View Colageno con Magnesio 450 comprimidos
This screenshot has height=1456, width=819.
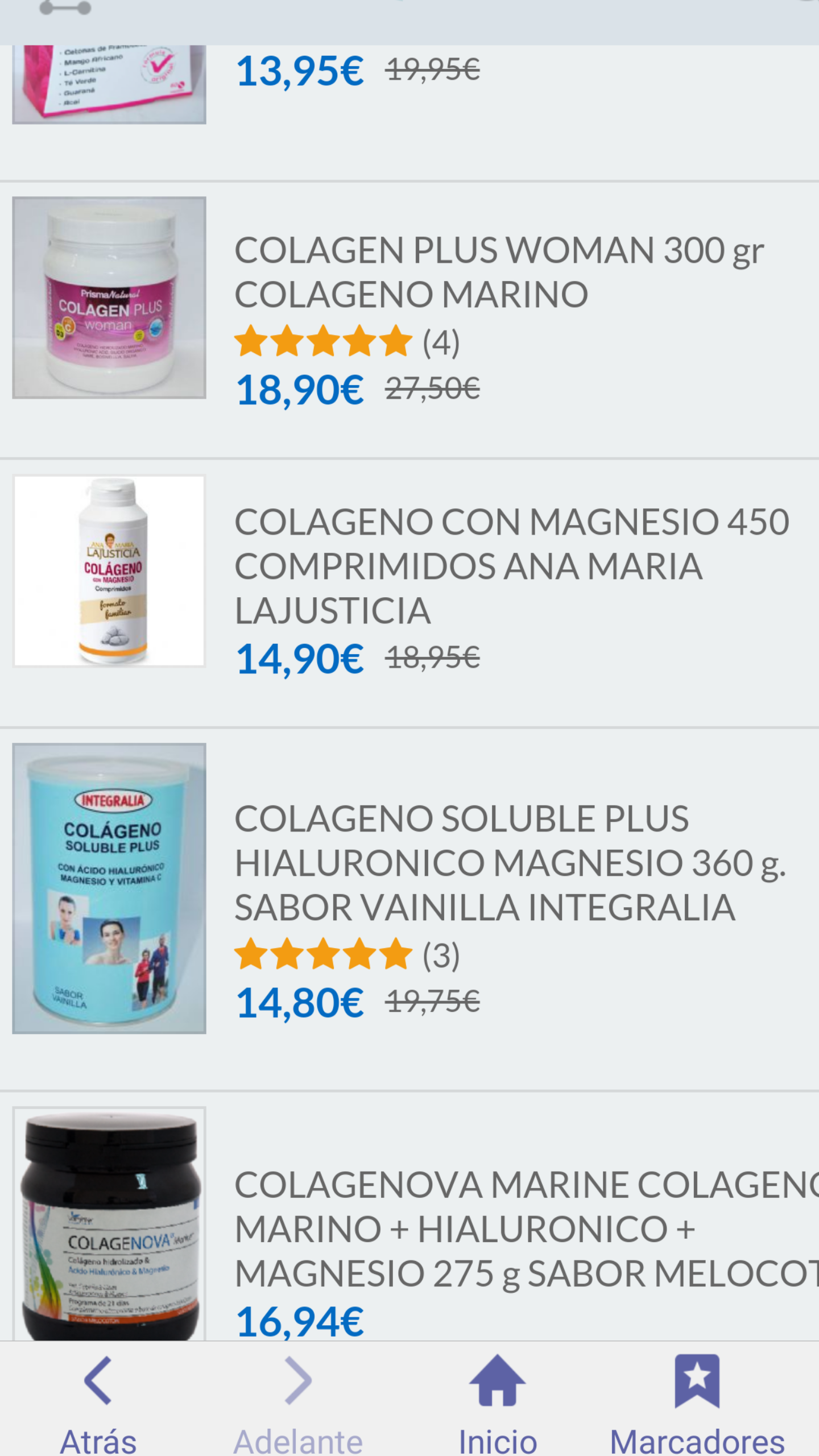tap(511, 566)
